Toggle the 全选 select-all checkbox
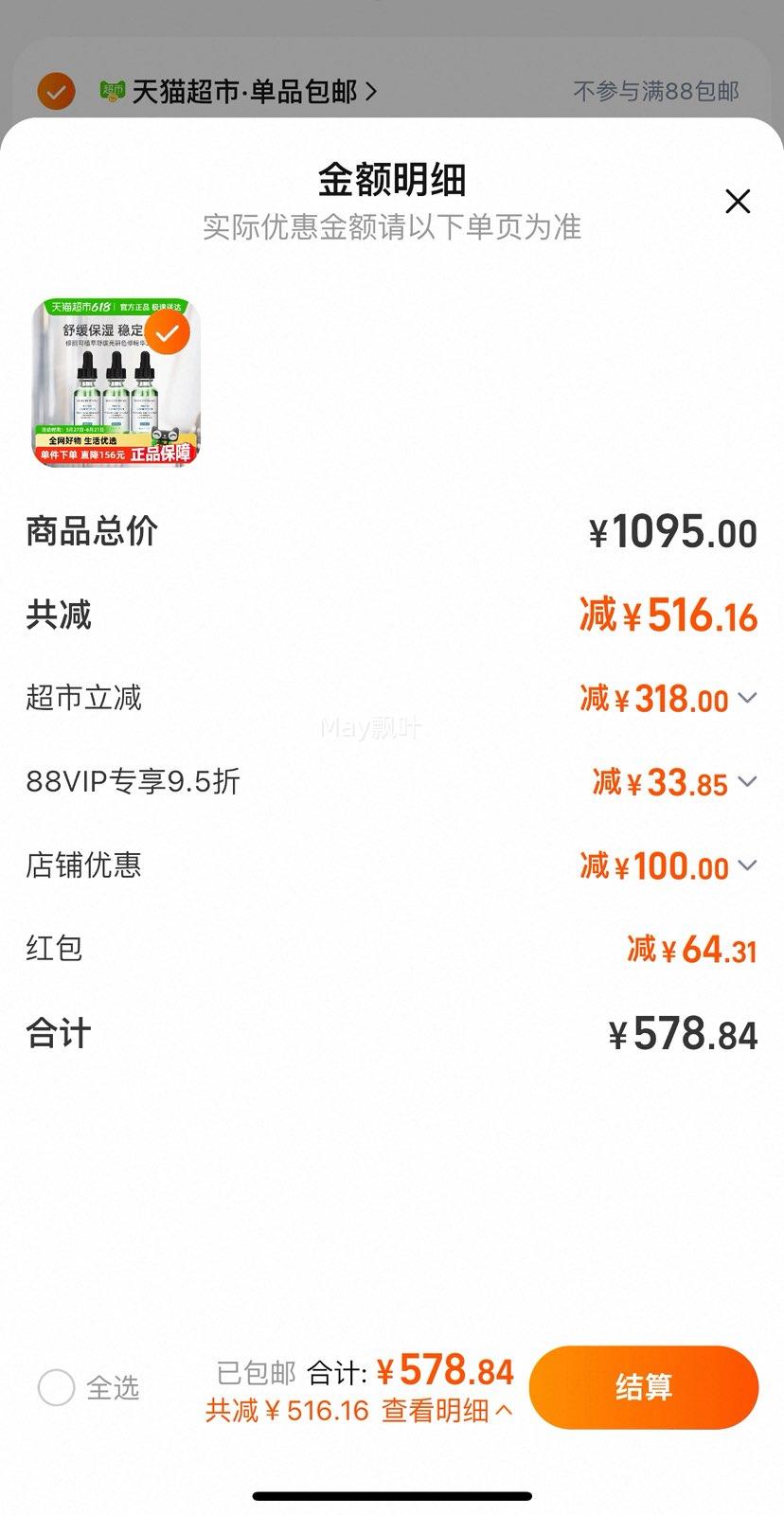Viewport: 784px width, 1515px height. (x=56, y=1388)
